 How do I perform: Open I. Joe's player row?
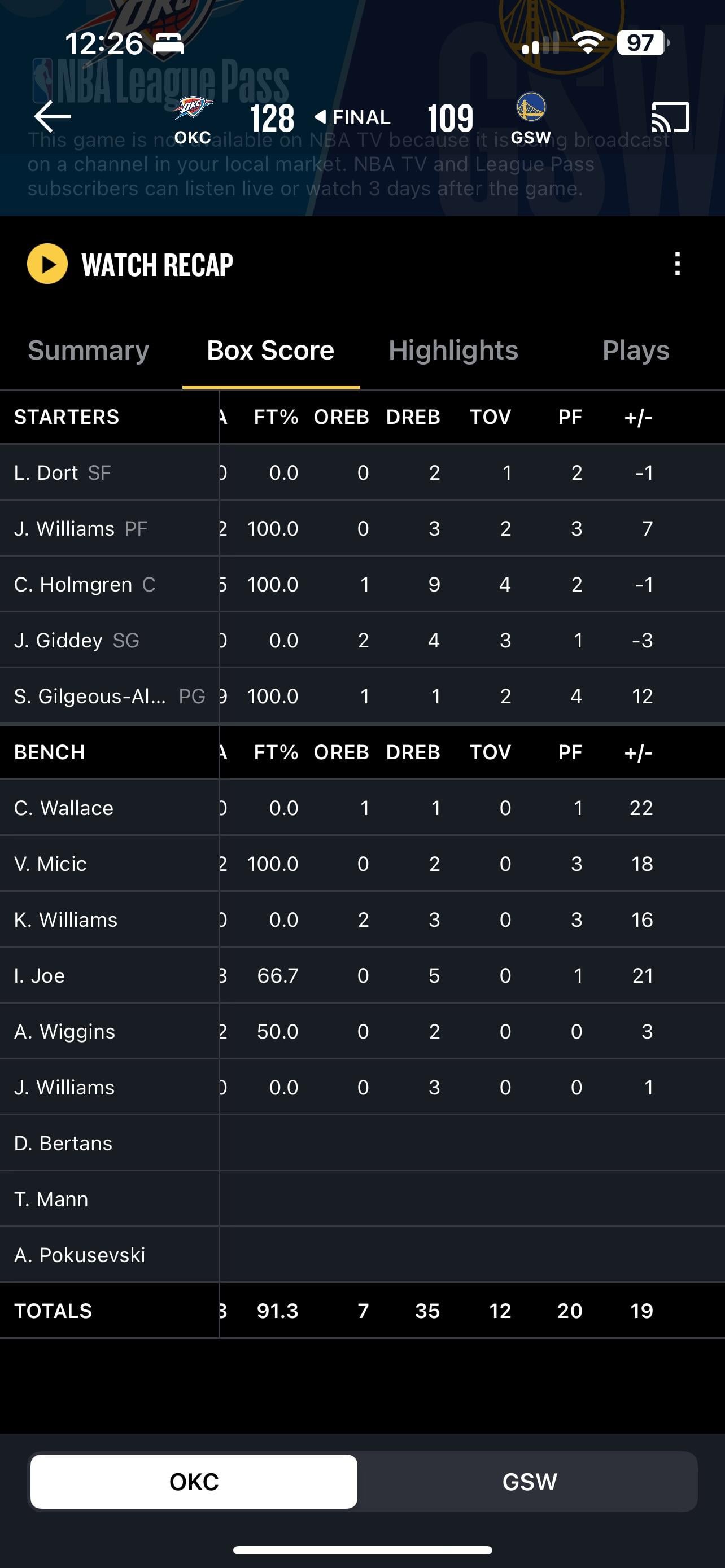(x=39, y=975)
